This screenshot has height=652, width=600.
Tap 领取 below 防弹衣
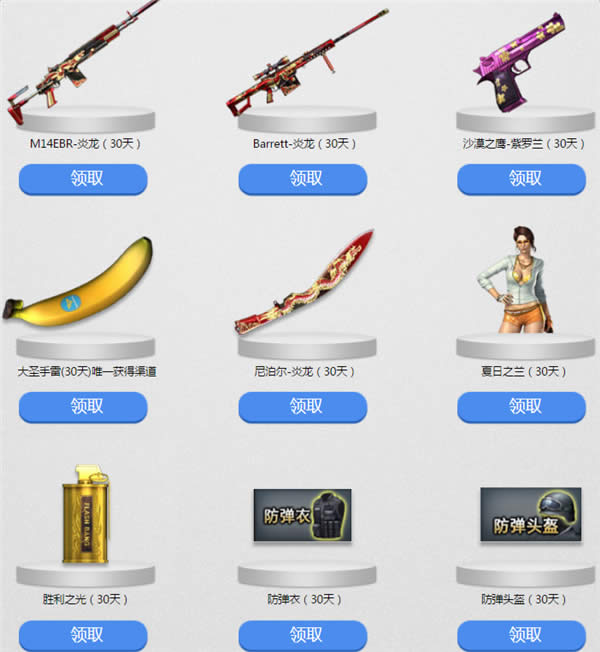(x=302, y=635)
